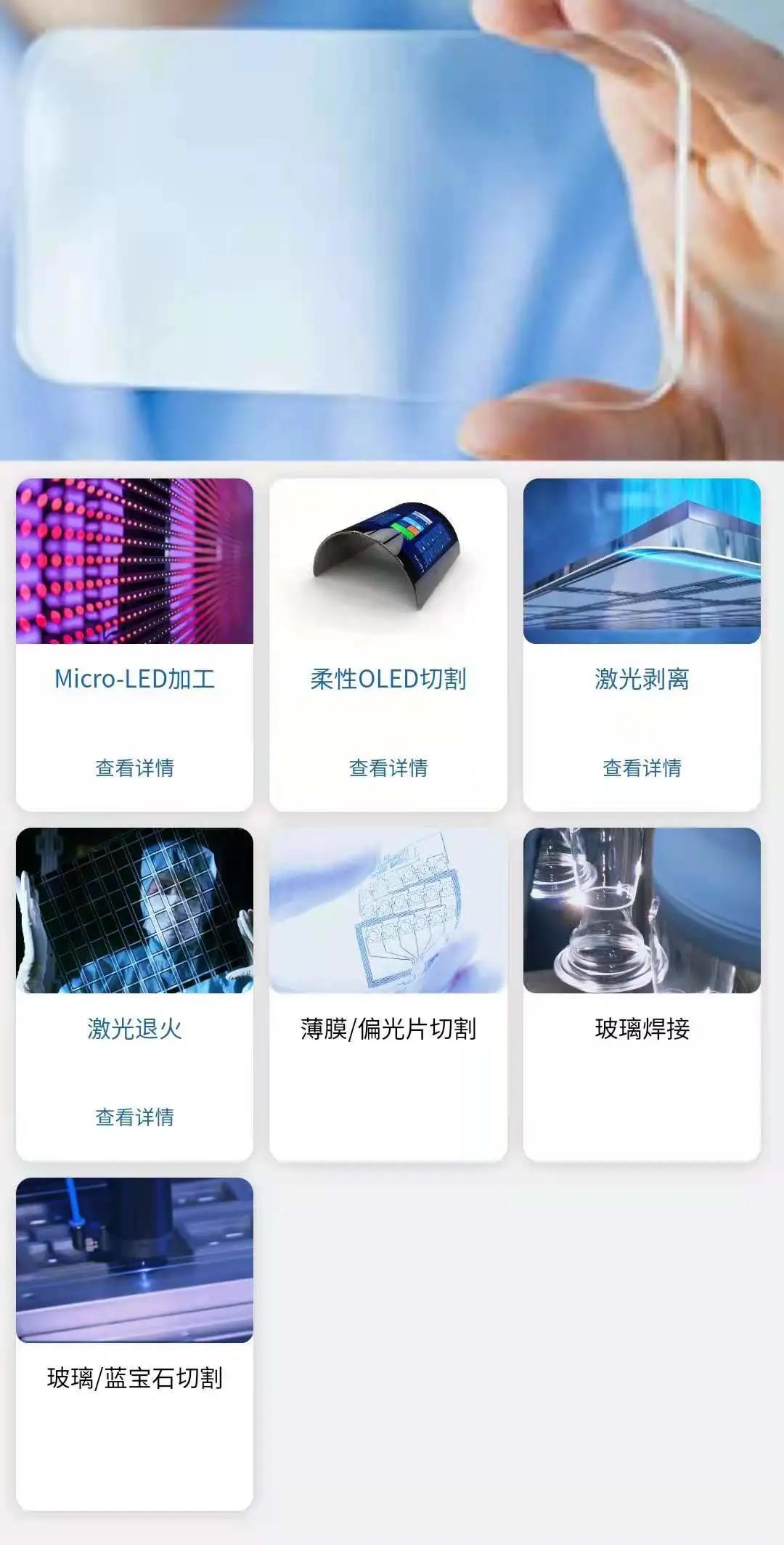Tap 查看详情 under Micro-LED加工
Screen dimensions: 784x1545
tap(134, 768)
